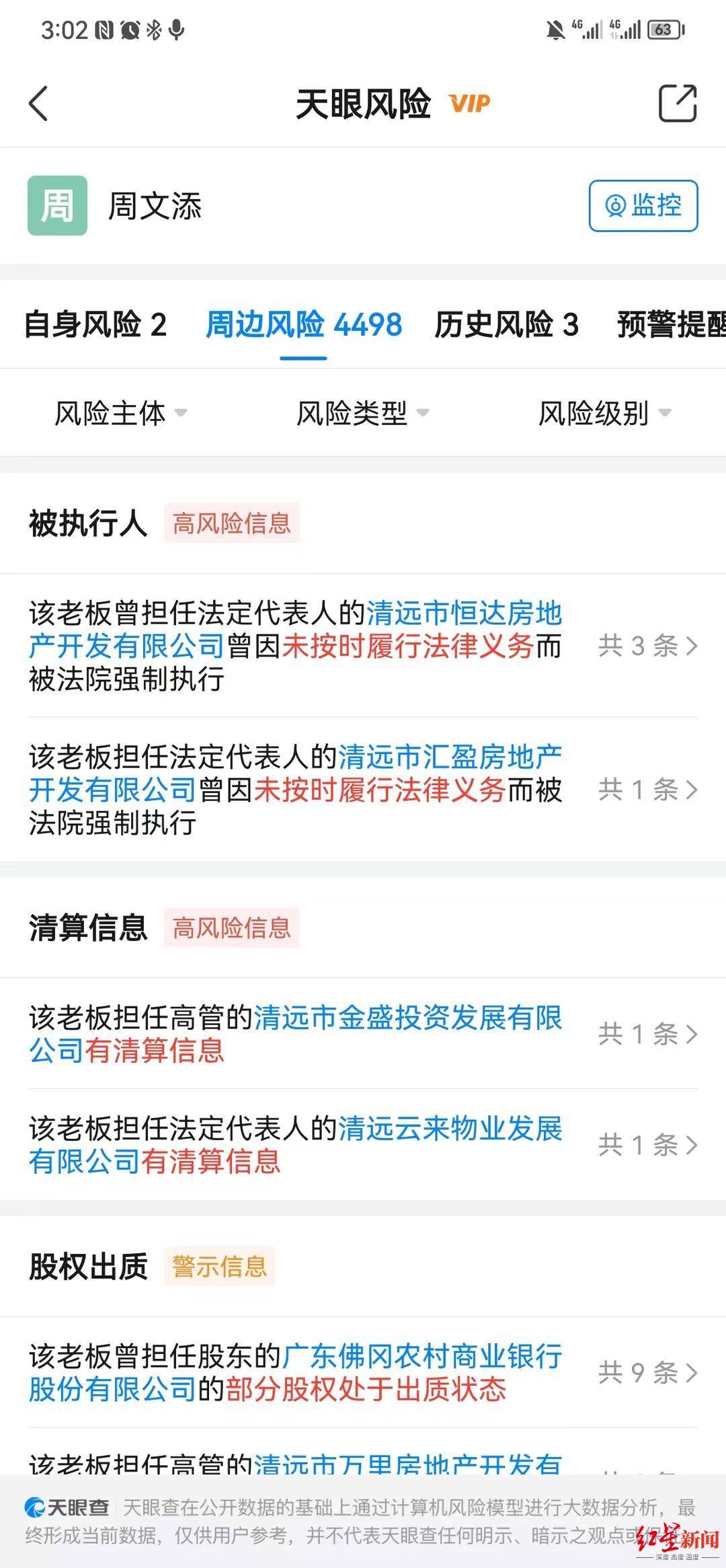Select the 周边风险 4498 tab
The image size is (726, 1568).
(x=304, y=325)
